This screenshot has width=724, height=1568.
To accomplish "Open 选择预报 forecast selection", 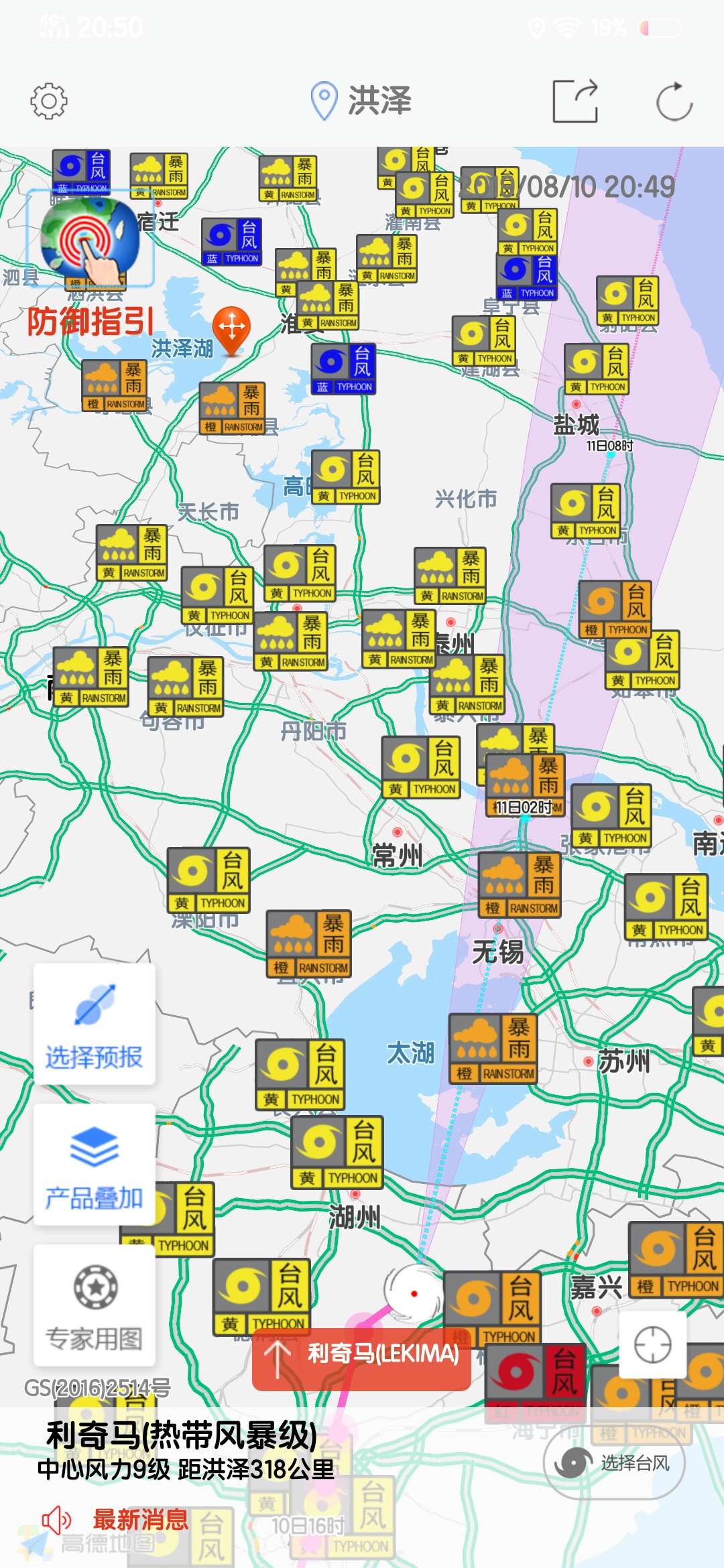I will pyautogui.click(x=95, y=1024).
